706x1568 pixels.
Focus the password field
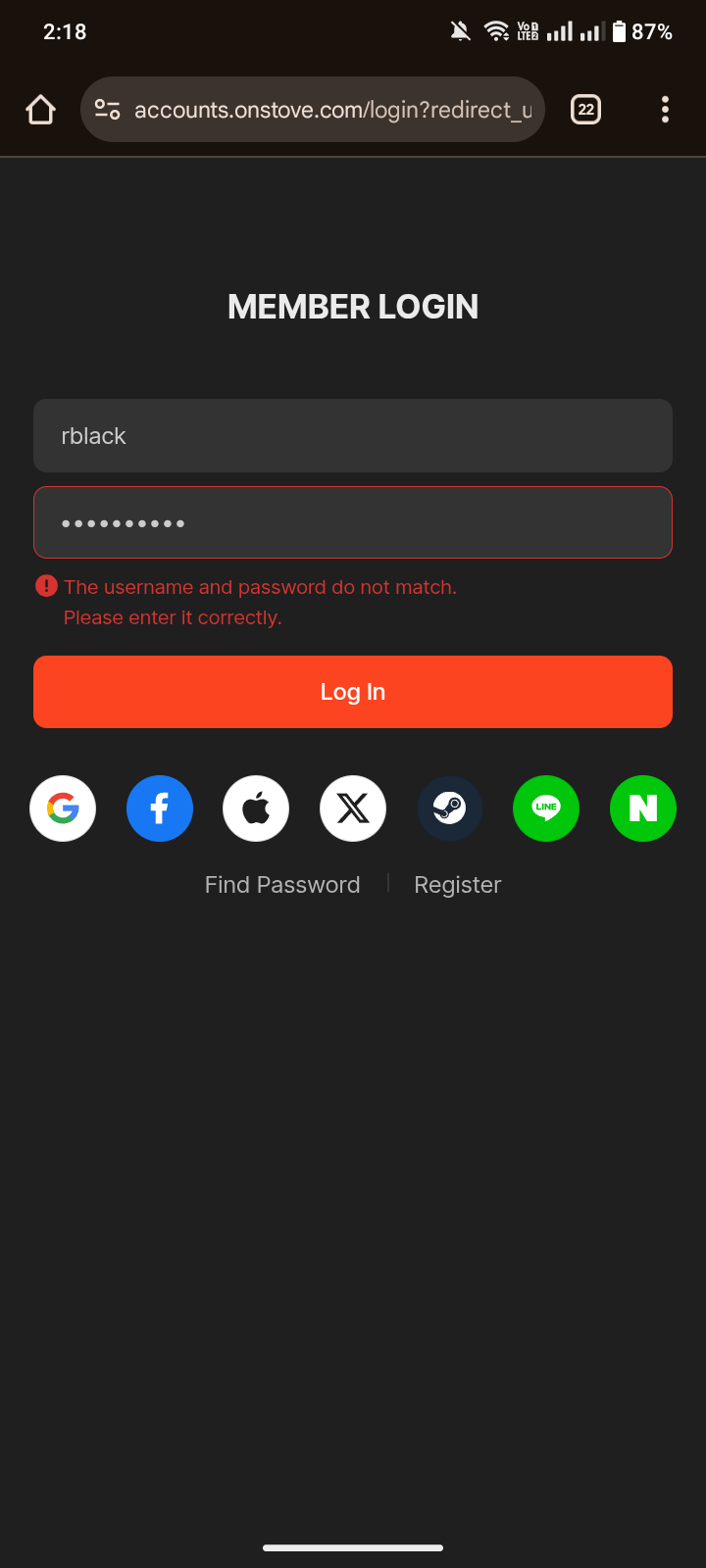pos(353,523)
